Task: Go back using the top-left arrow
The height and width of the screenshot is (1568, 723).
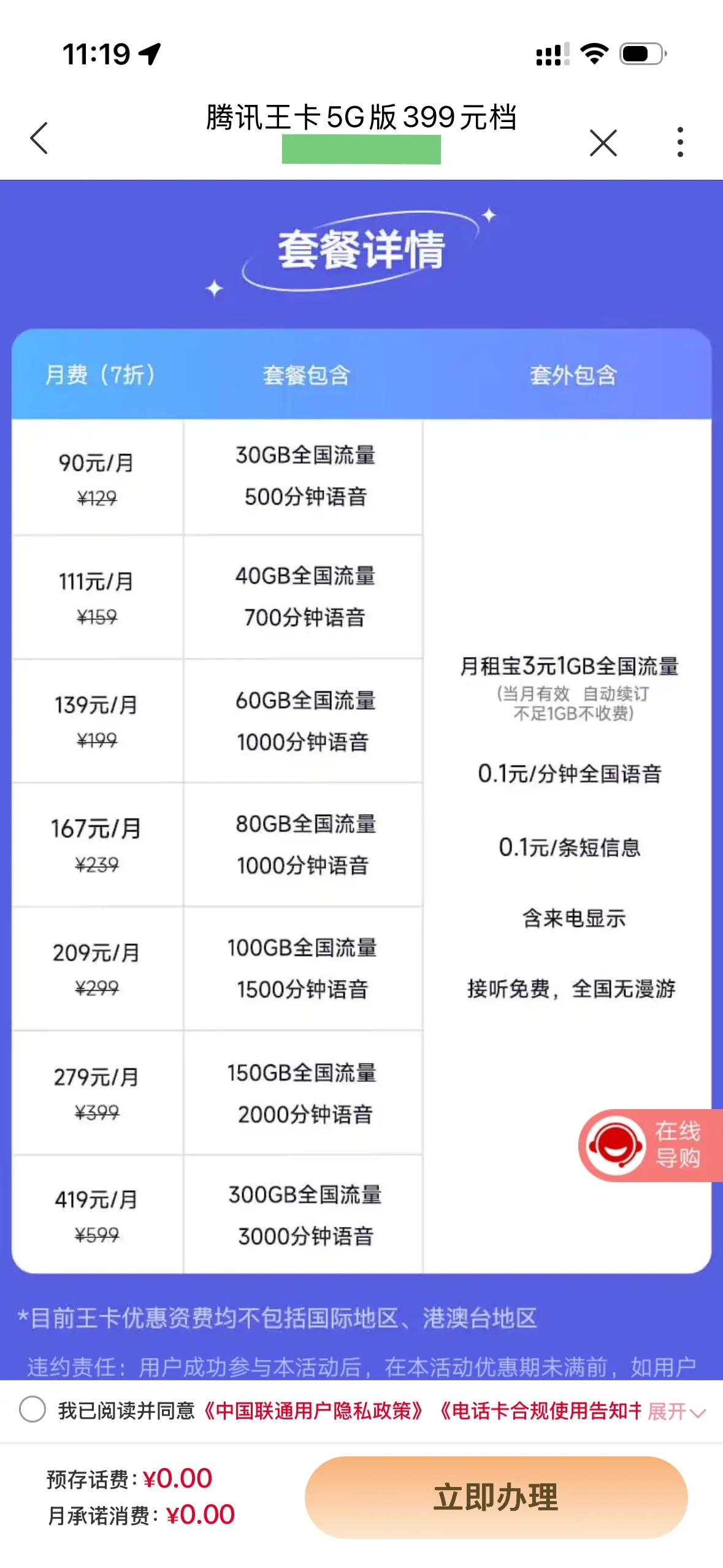Action: point(39,138)
